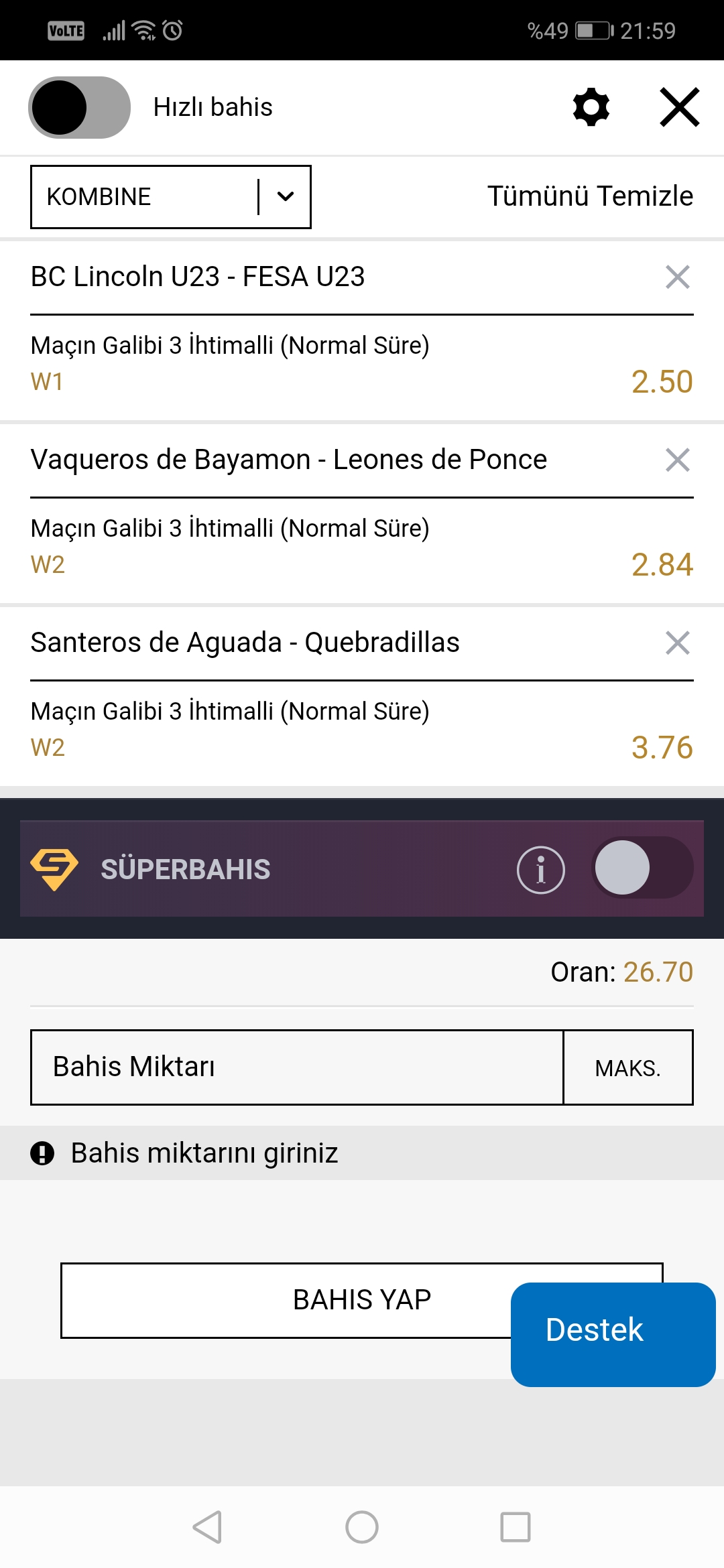This screenshot has height=1568, width=724.
Task: Tap Tümünü Temizle to clear all
Action: 590,196
